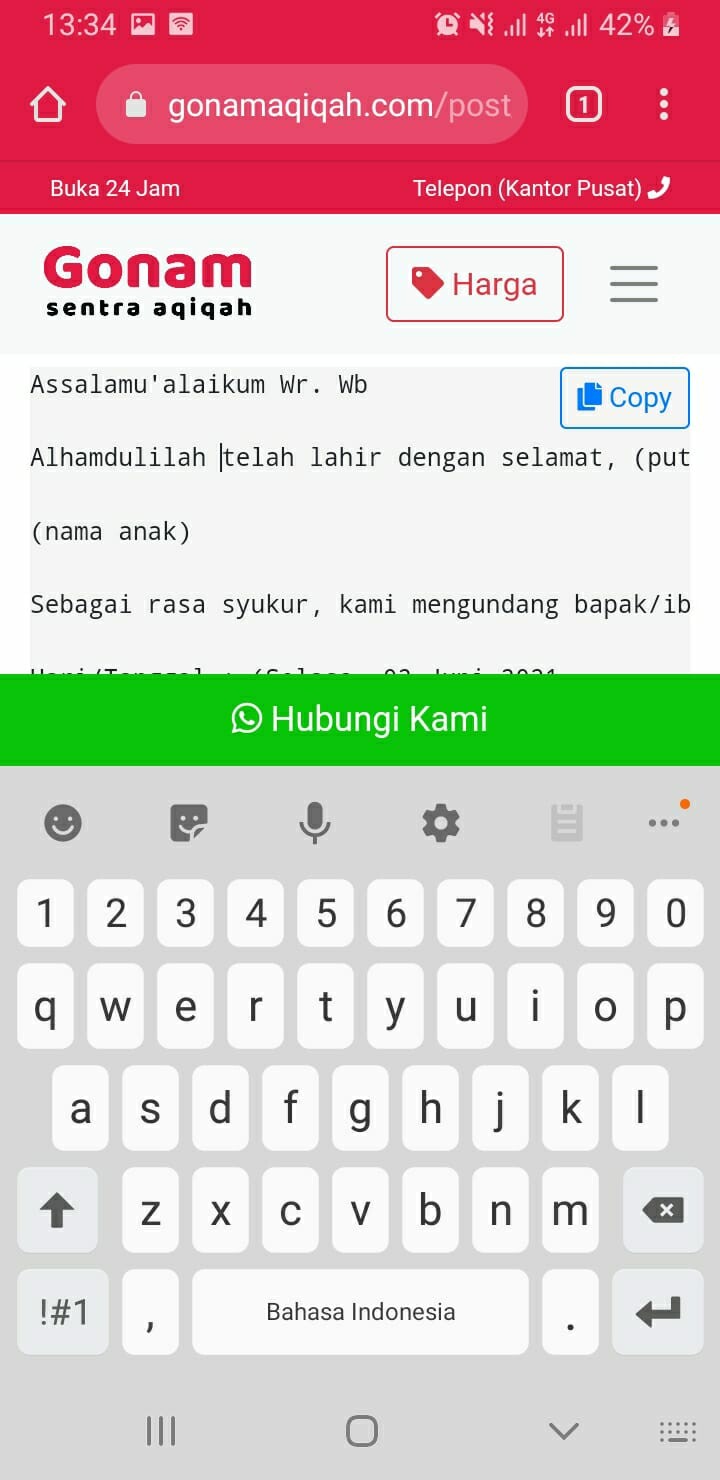720x1480 pixels.
Task: Contact via Hubungi Kami WhatsApp button
Action: pyautogui.click(x=360, y=719)
